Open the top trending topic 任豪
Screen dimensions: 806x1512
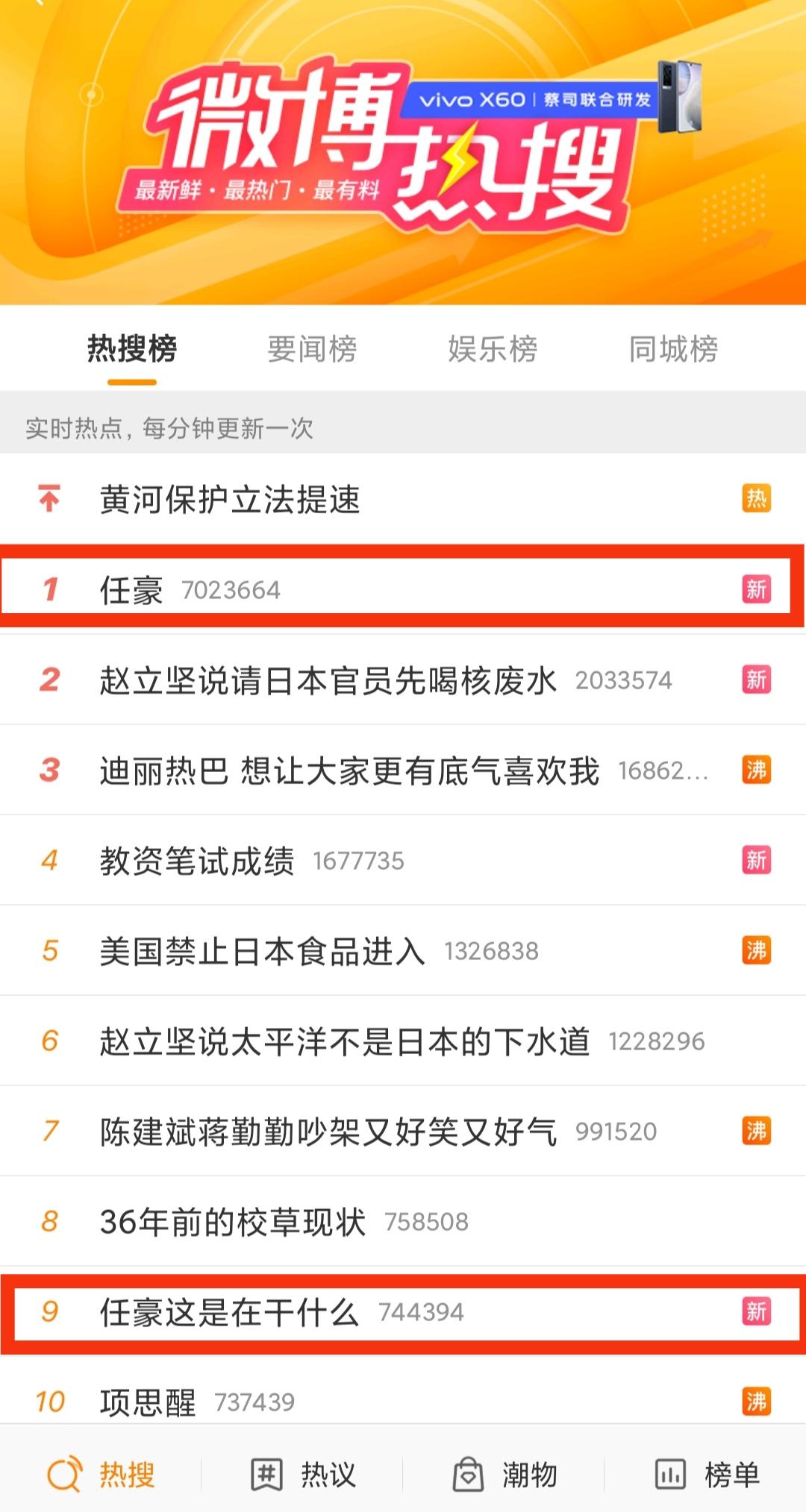point(403,589)
